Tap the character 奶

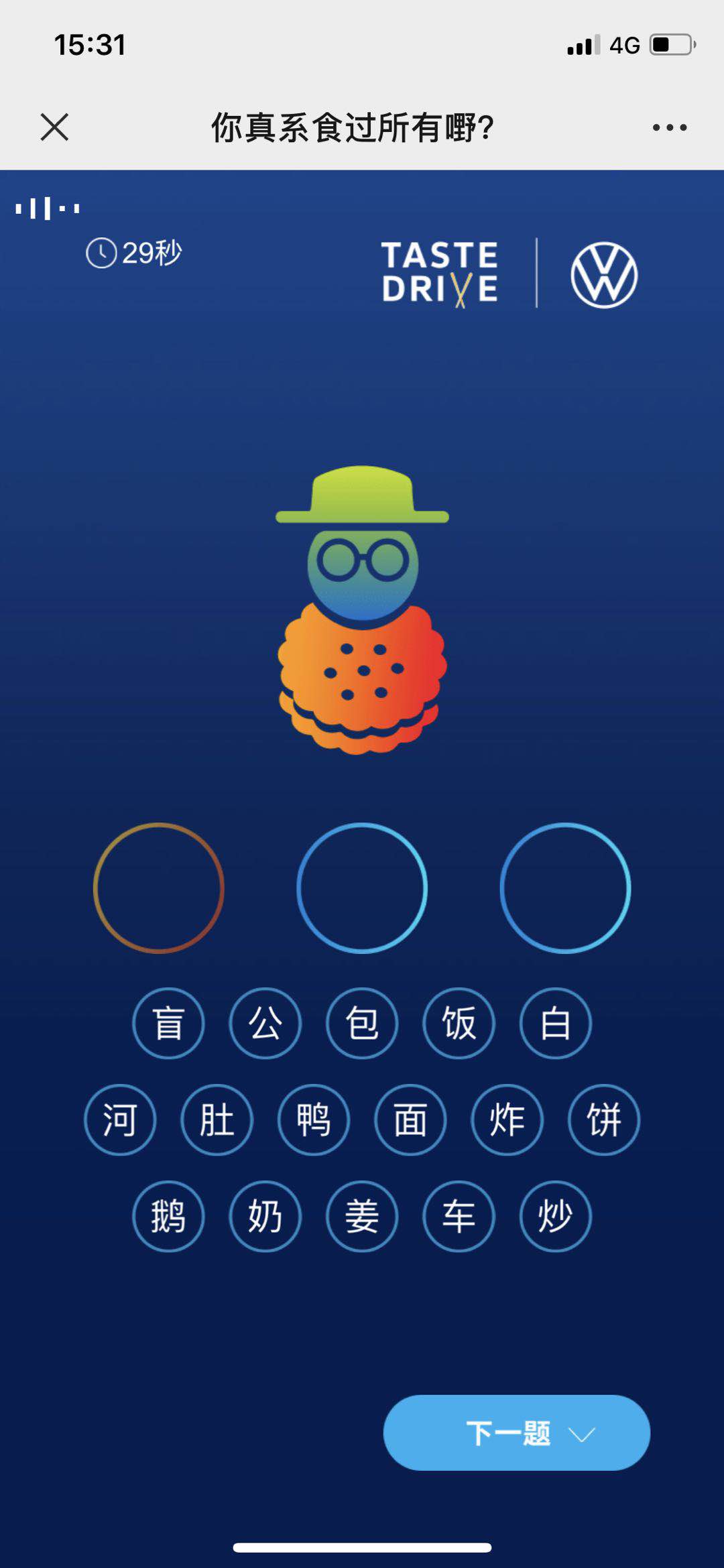pos(265,1216)
